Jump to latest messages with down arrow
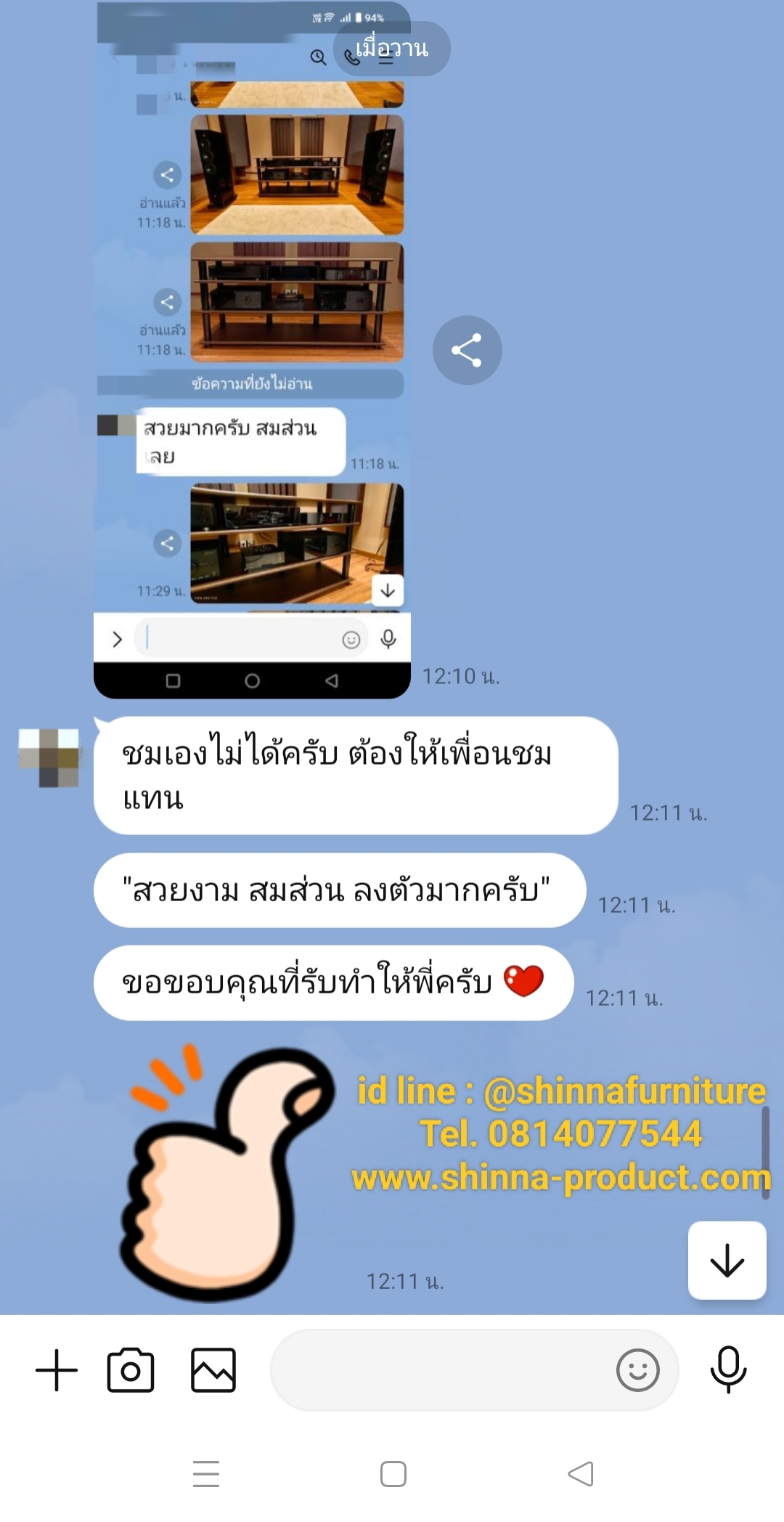Screen dimensions: 784x1522 point(727,1260)
